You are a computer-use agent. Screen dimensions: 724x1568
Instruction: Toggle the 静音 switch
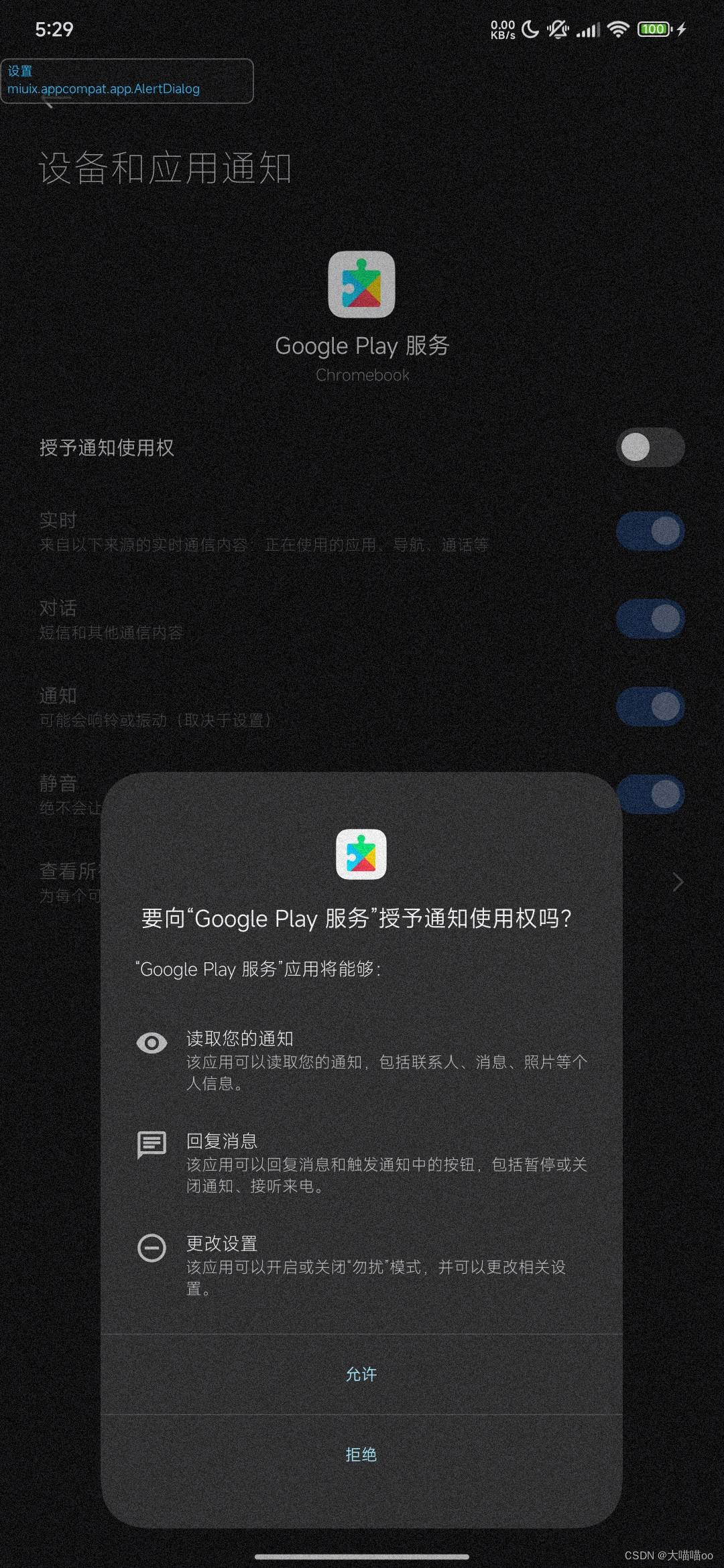click(x=649, y=794)
